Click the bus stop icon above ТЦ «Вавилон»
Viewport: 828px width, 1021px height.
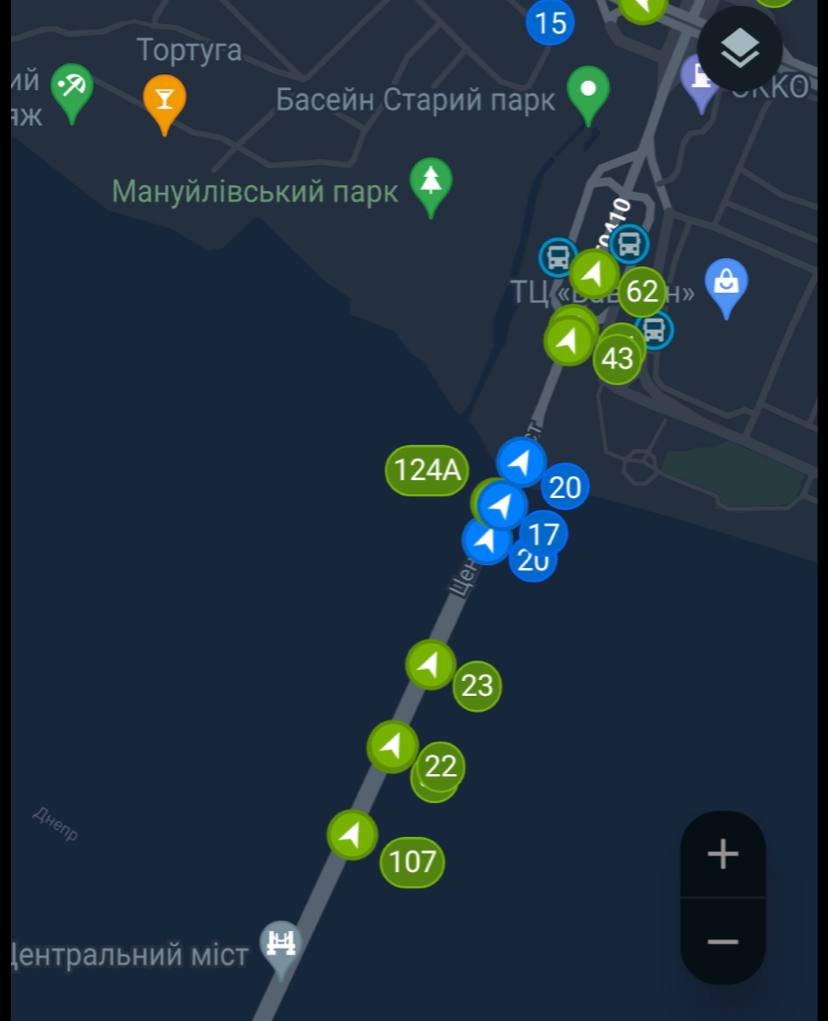[x=629, y=242]
